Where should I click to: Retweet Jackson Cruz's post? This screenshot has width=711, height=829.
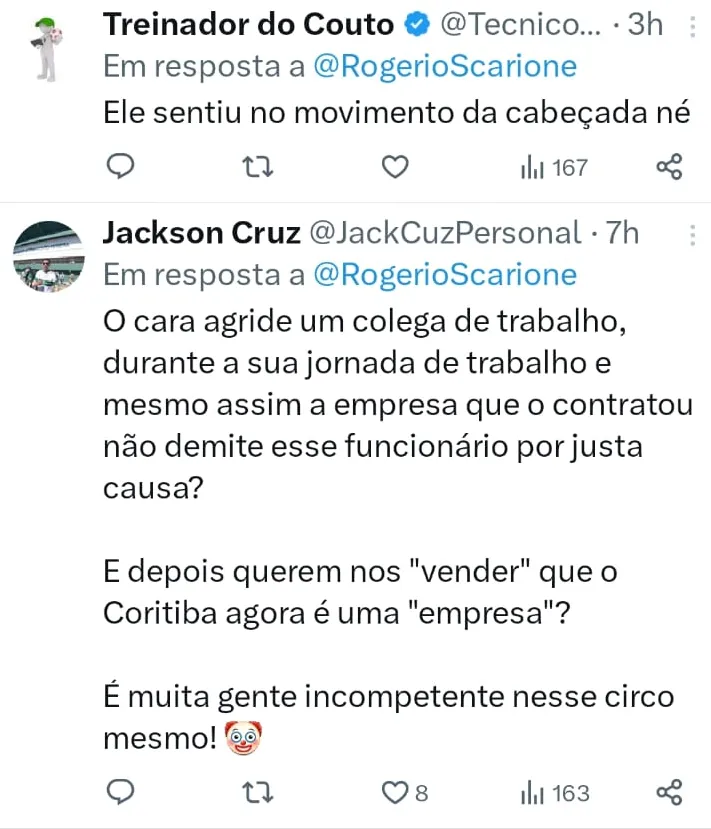click(x=258, y=793)
